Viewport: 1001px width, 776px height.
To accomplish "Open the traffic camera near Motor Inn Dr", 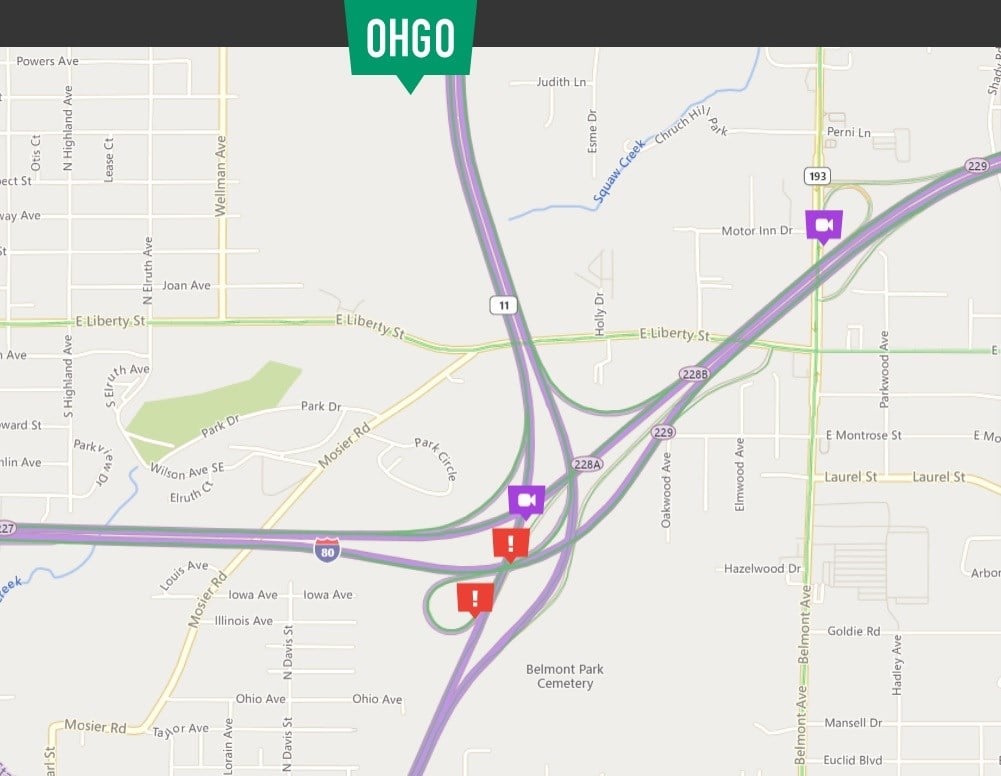I will [x=824, y=226].
